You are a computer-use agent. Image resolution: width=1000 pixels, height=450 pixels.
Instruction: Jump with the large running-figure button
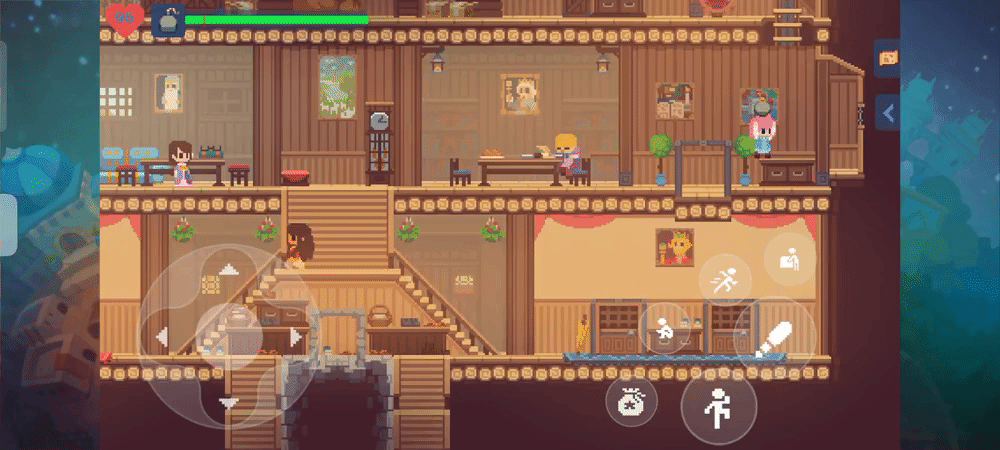point(718,407)
